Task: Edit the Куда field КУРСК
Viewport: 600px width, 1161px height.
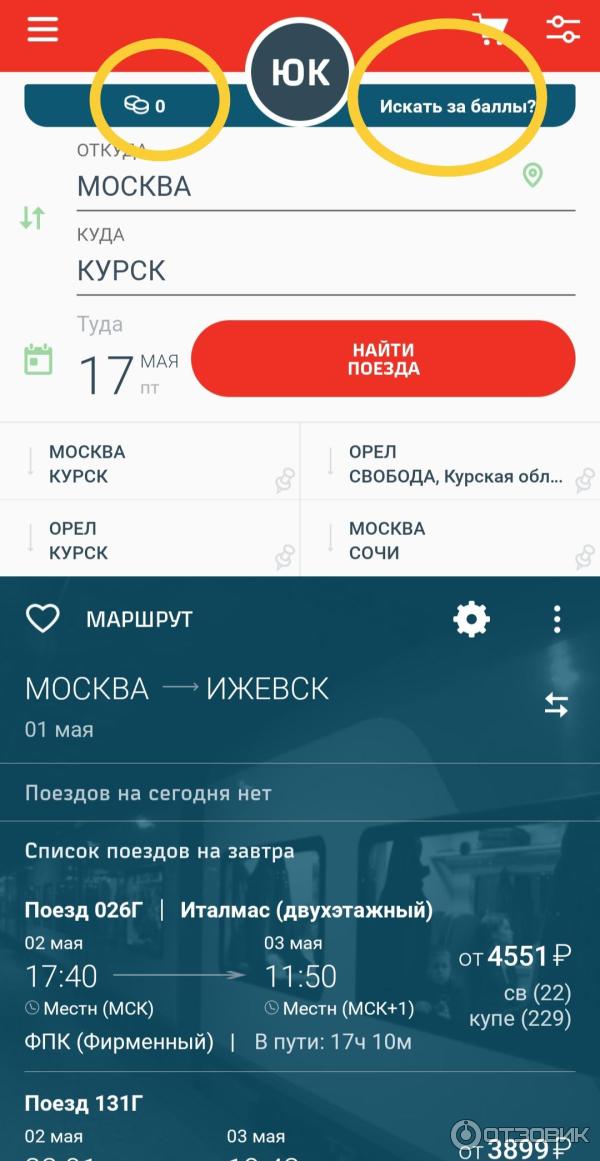Action: click(x=300, y=270)
